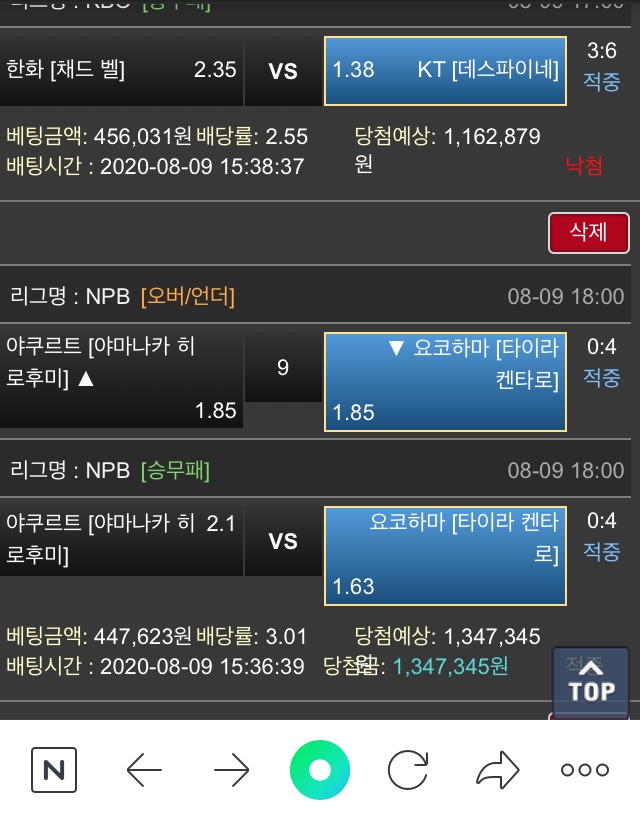Image resolution: width=640 pixels, height=816 pixels.
Task: Tap the green circle search button
Action: point(320,769)
